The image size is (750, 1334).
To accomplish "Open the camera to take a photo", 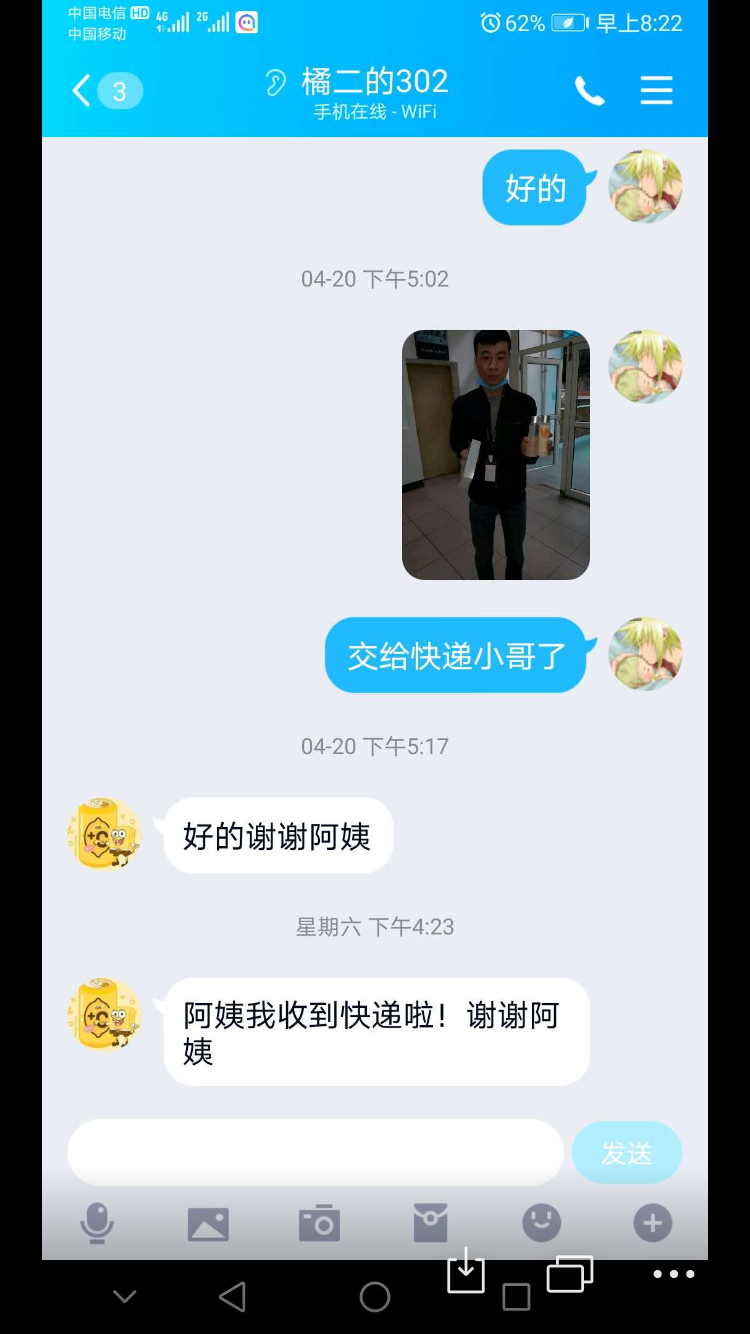I will point(319,1223).
